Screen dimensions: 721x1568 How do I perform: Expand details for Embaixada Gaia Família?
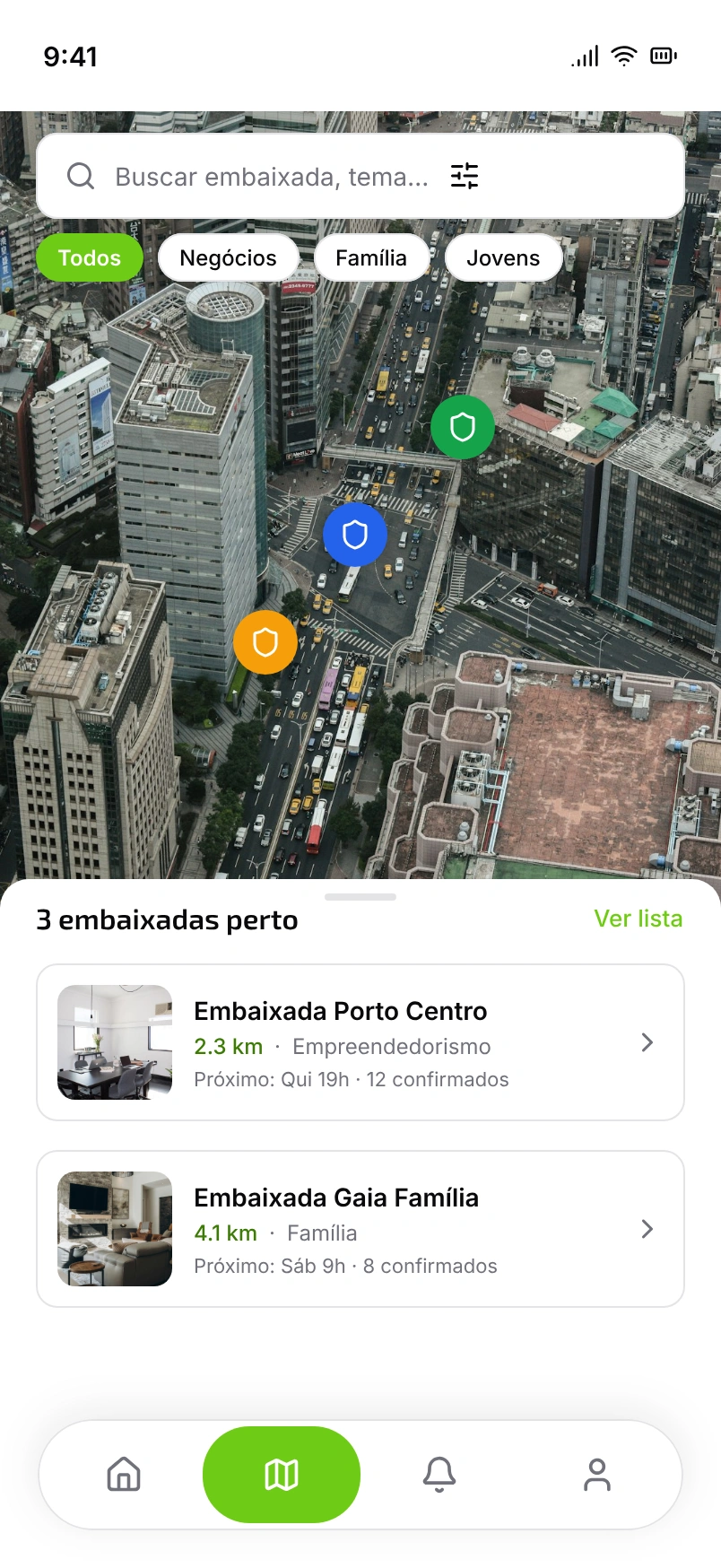pos(647,1228)
